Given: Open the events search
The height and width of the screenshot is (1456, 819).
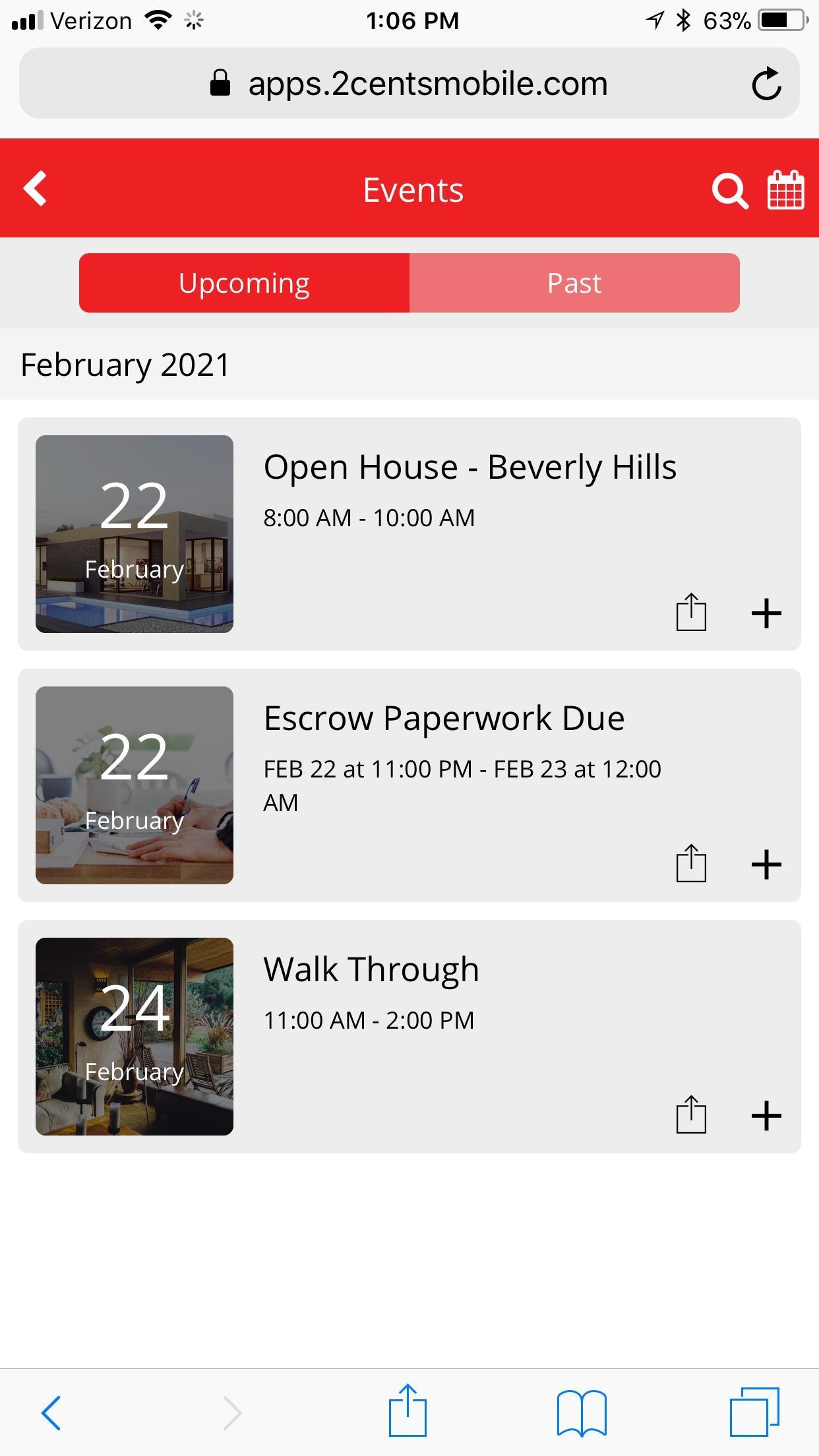Looking at the screenshot, I should pos(729,191).
